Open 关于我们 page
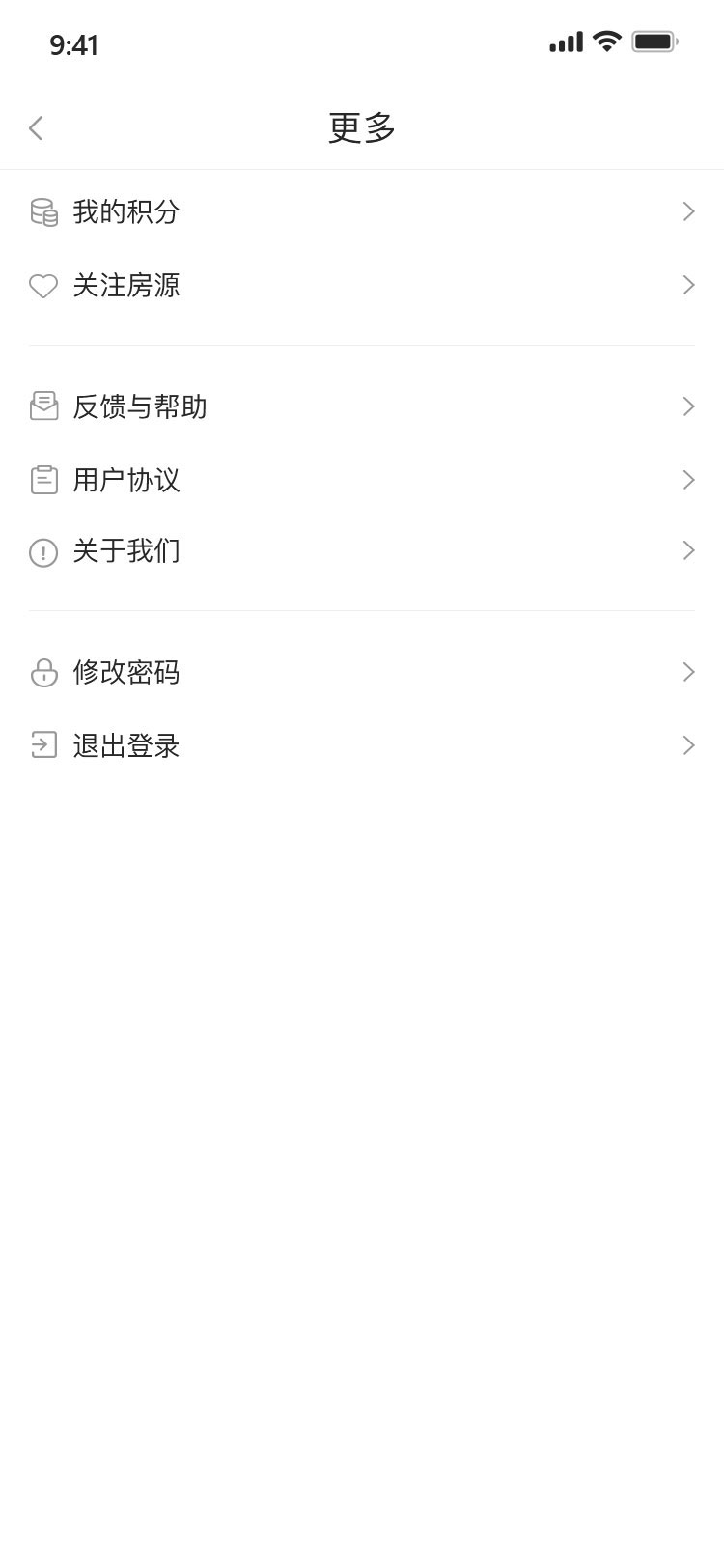Screen dimensions: 724x1568 click(362, 551)
